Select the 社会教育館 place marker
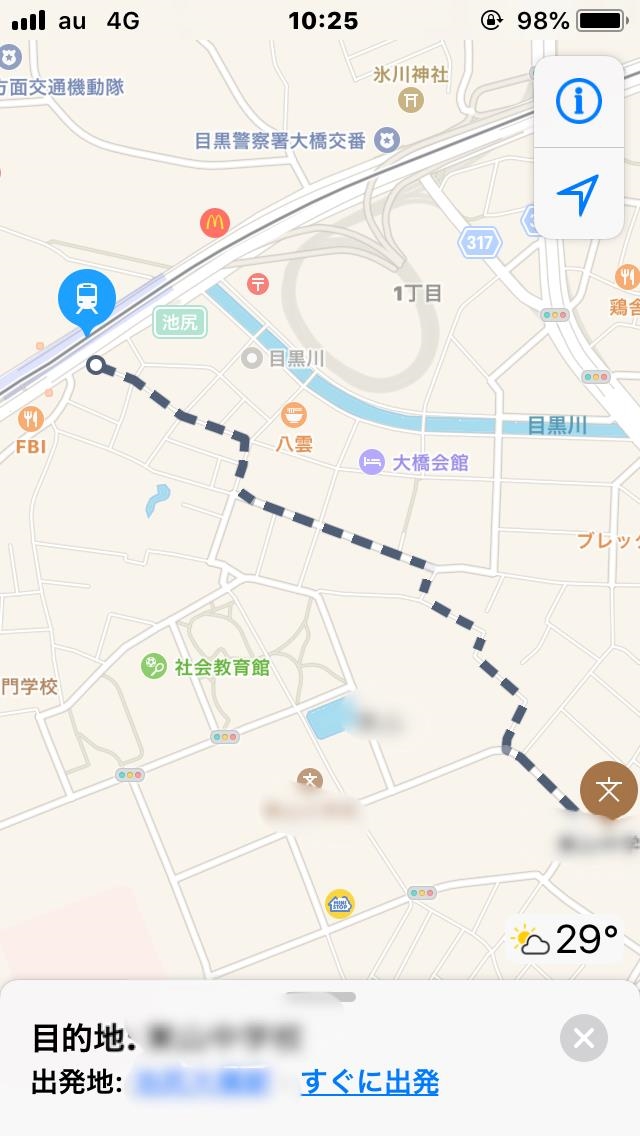 click(x=154, y=666)
